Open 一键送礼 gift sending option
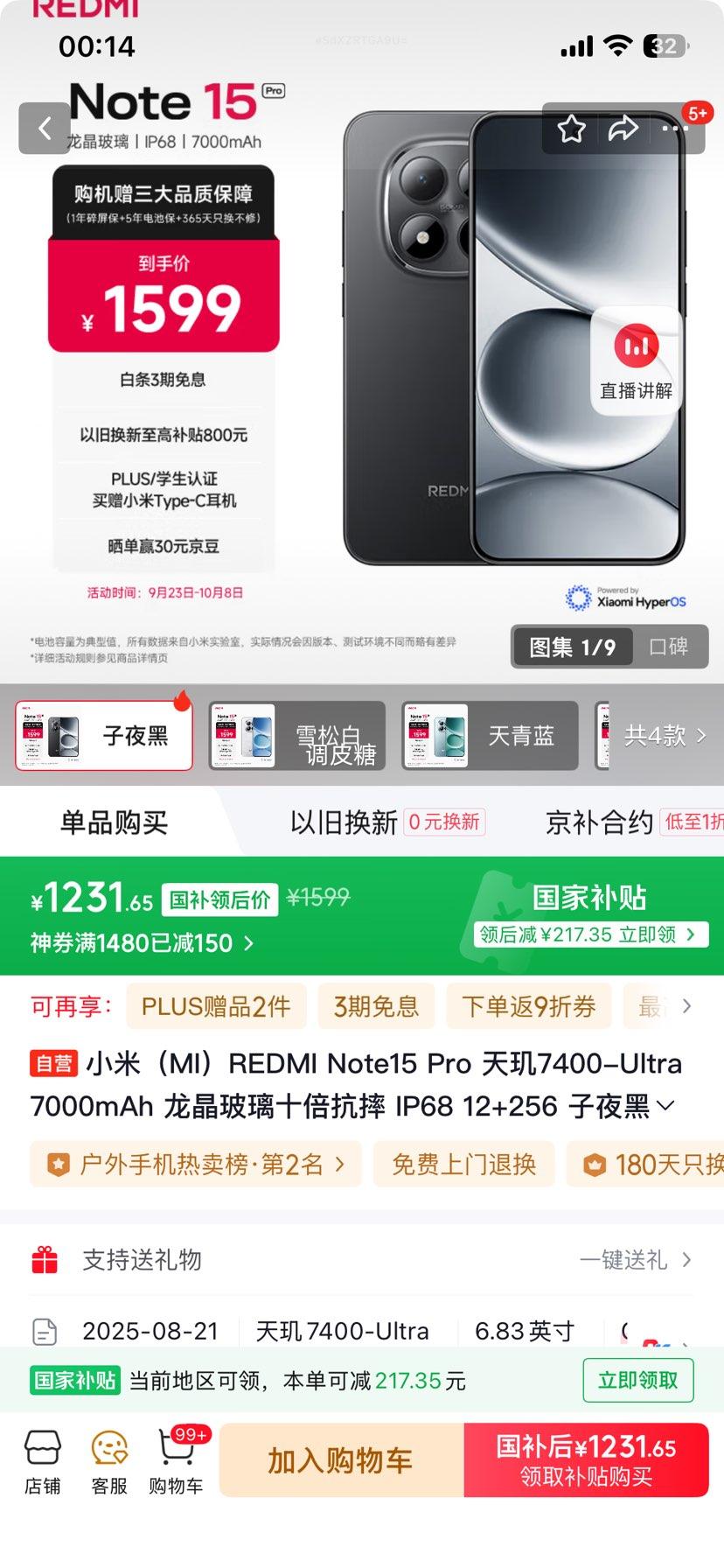This screenshot has height=1568, width=724. click(636, 1260)
